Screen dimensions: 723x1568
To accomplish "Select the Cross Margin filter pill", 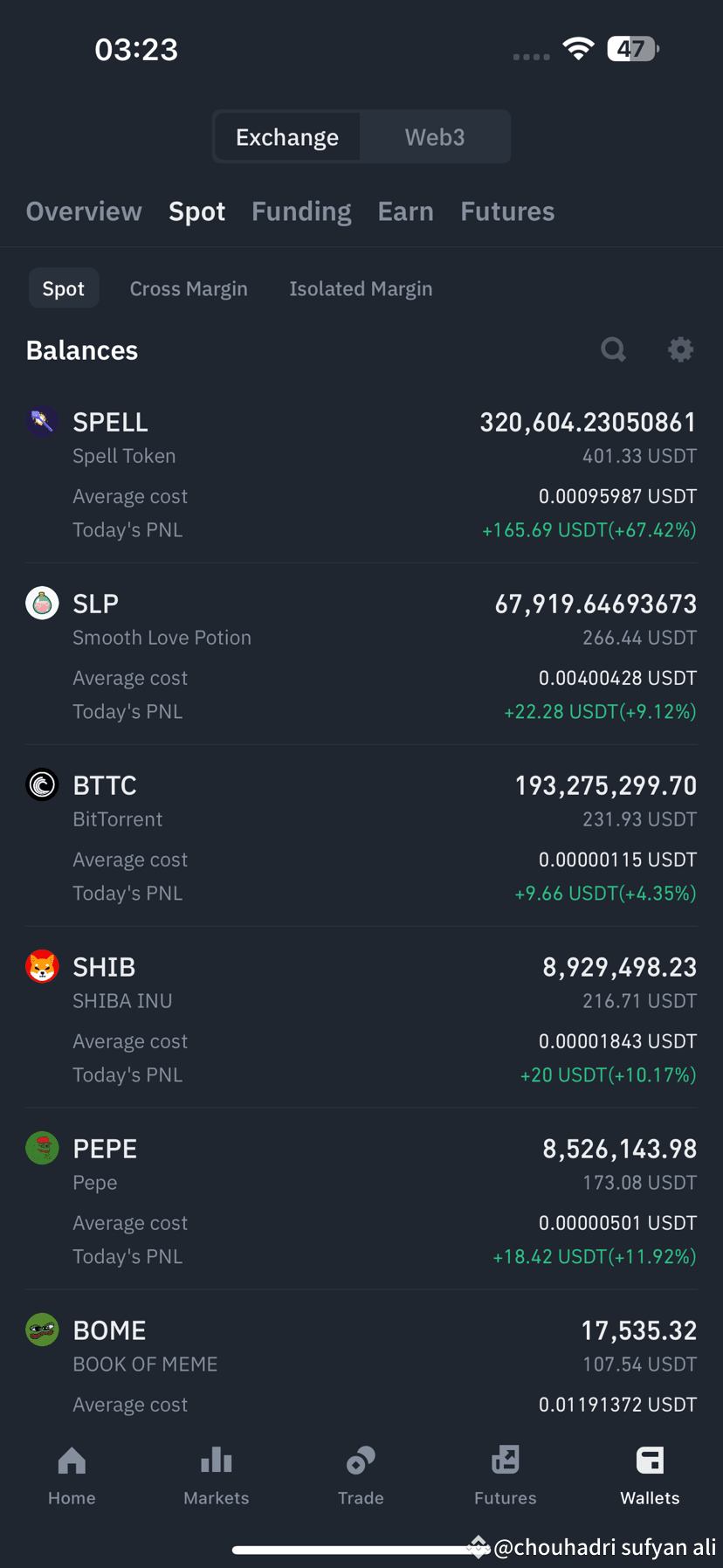I will click(189, 288).
